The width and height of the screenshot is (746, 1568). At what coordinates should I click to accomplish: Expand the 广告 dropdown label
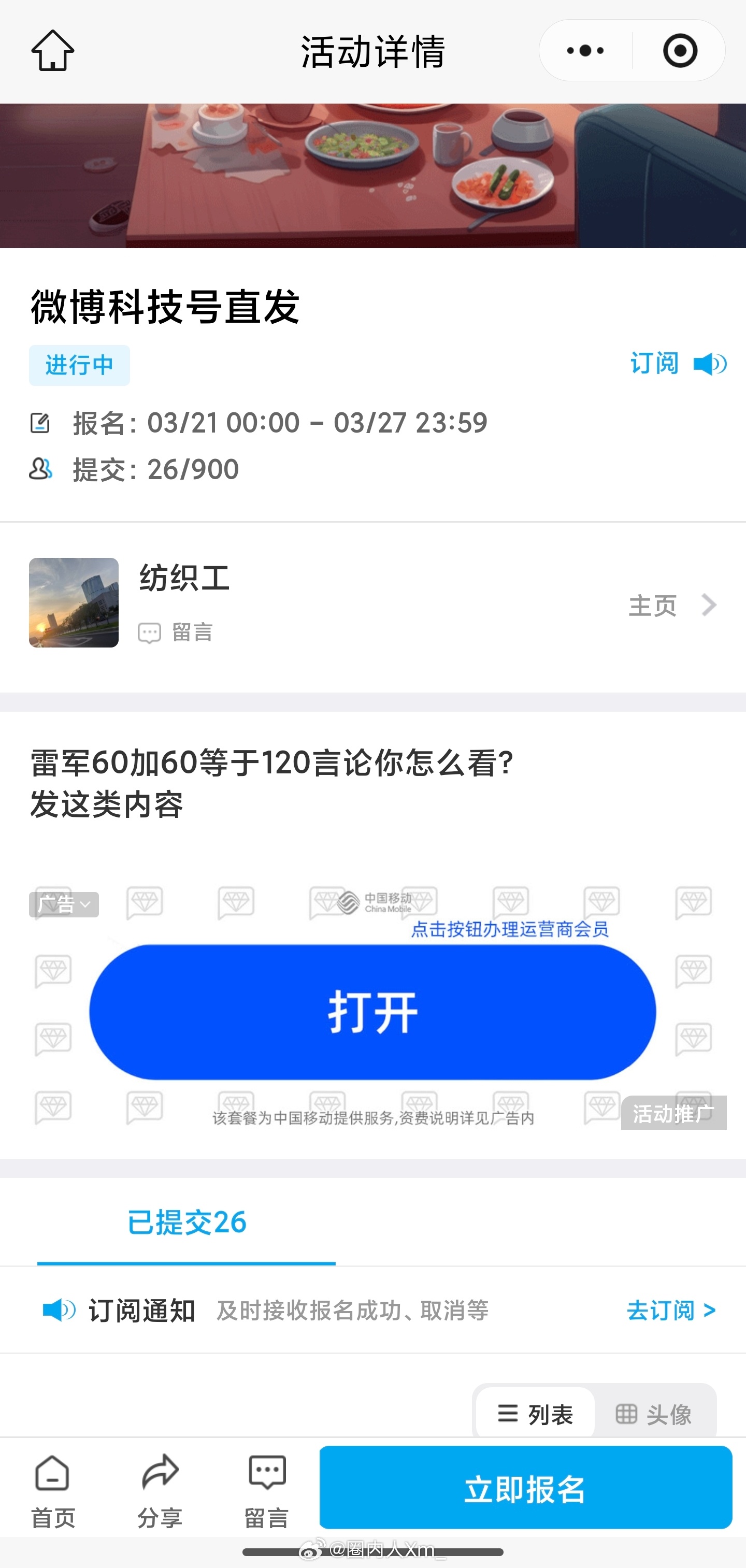point(64,904)
